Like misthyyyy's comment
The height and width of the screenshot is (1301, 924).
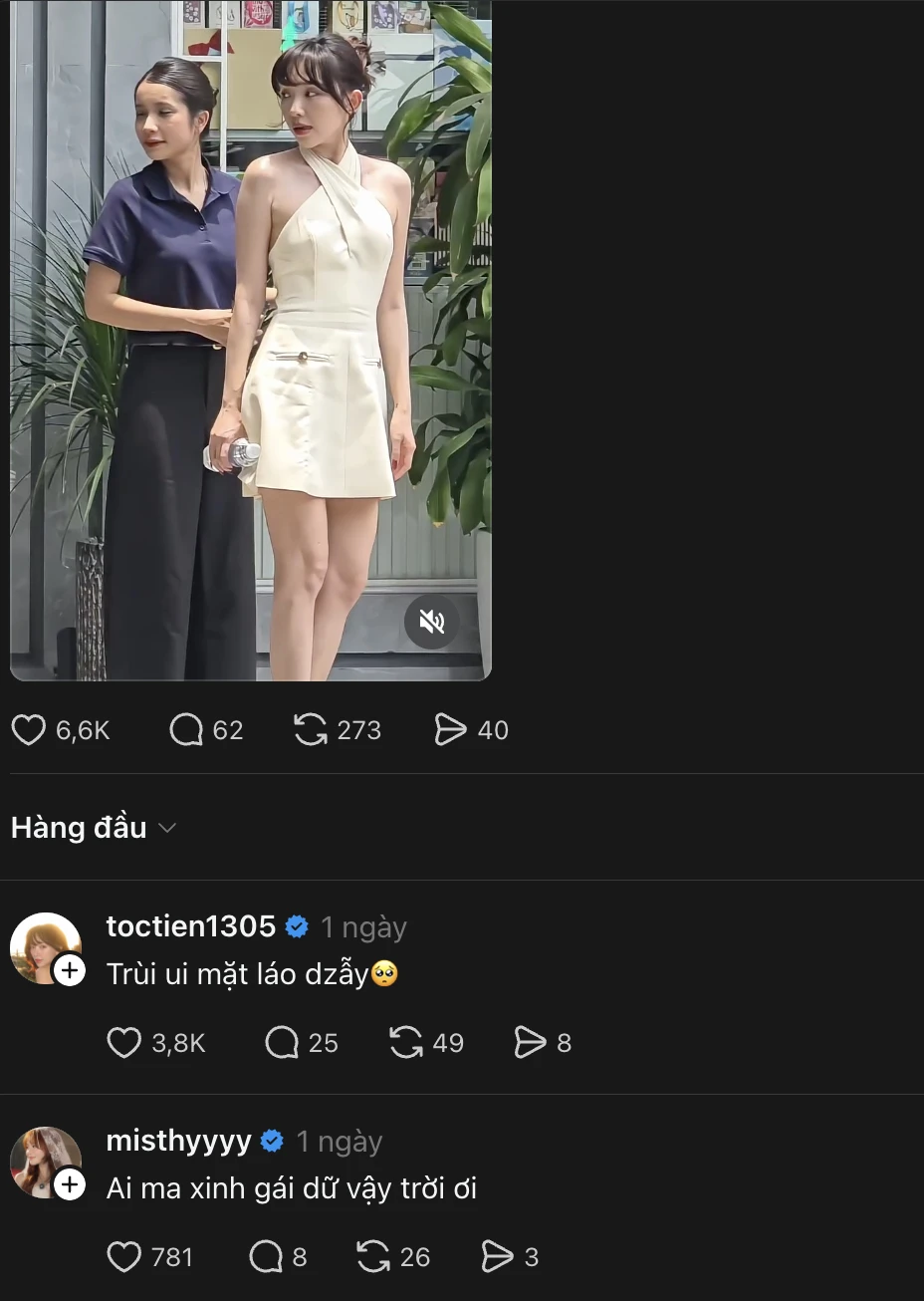point(124,1257)
